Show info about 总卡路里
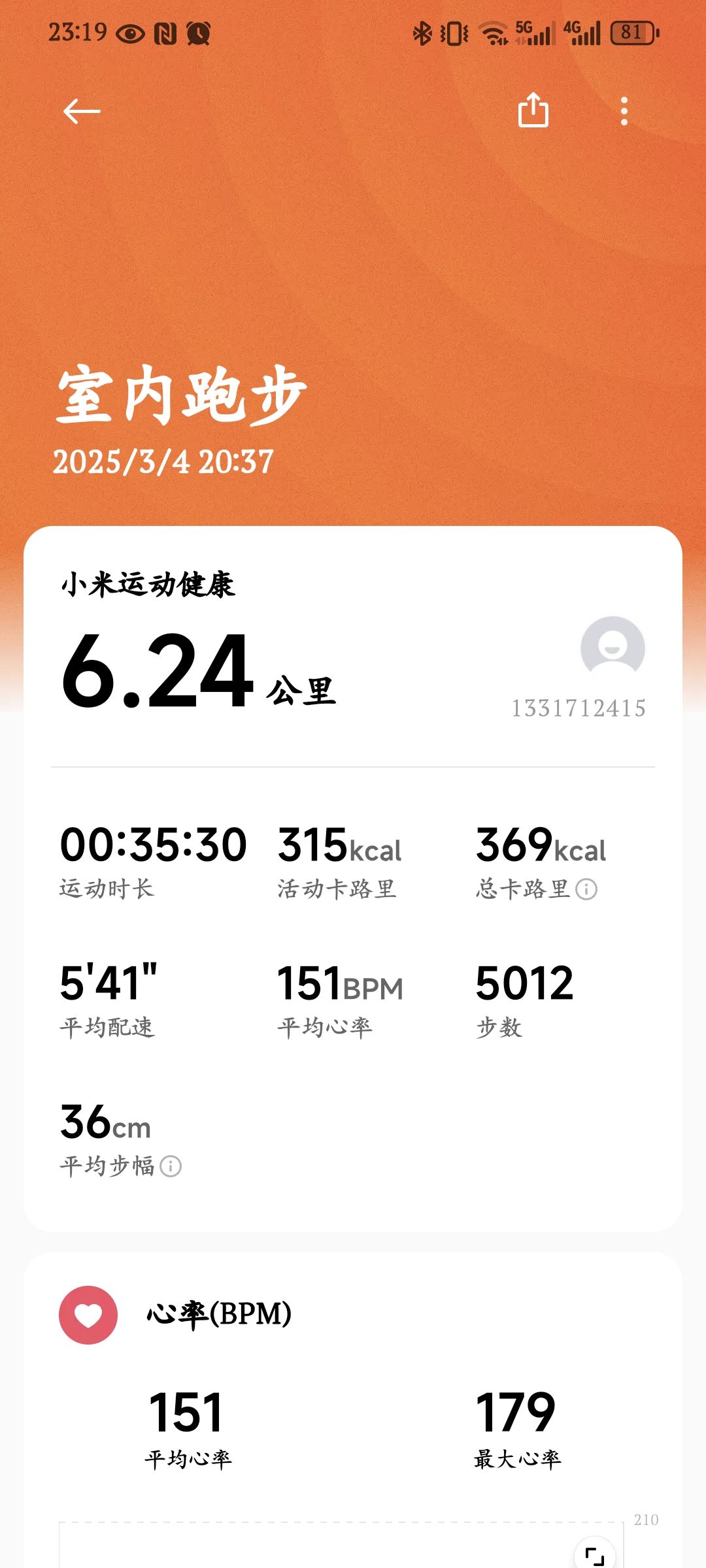The height and width of the screenshot is (1568, 706). pos(586,889)
